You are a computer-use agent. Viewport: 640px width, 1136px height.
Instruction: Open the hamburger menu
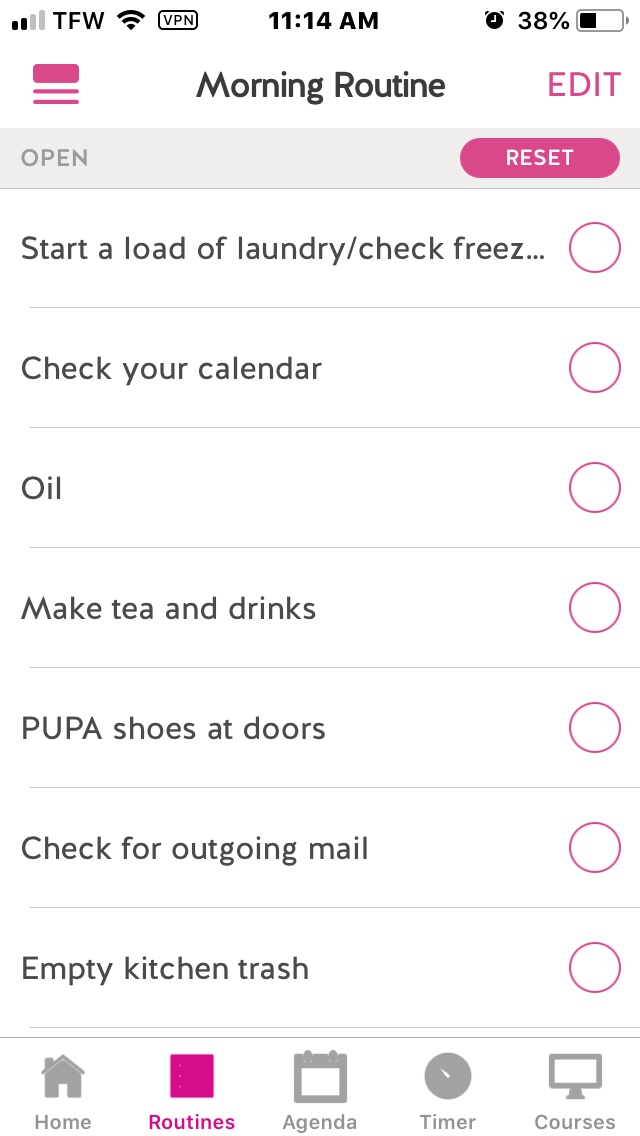56,85
